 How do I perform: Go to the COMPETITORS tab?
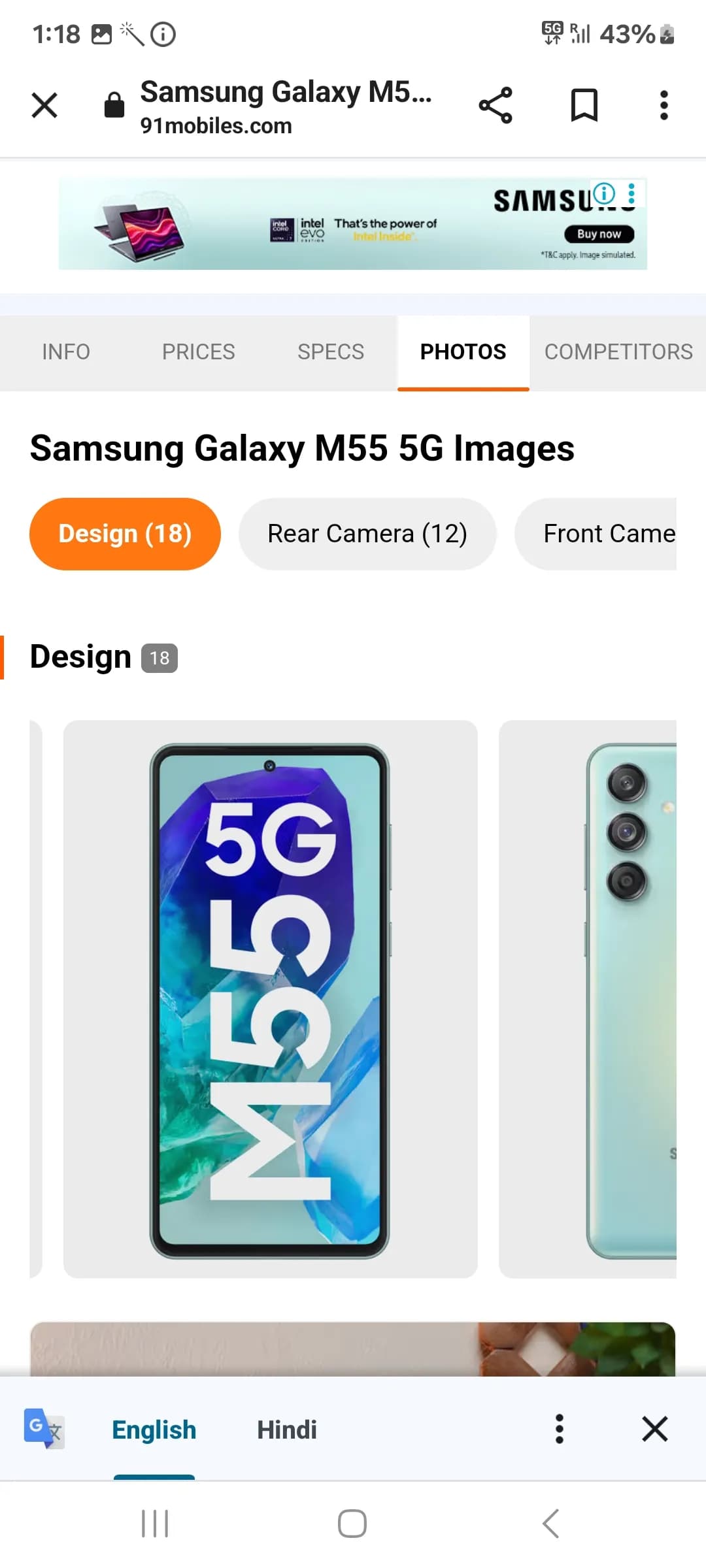(618, 352)
